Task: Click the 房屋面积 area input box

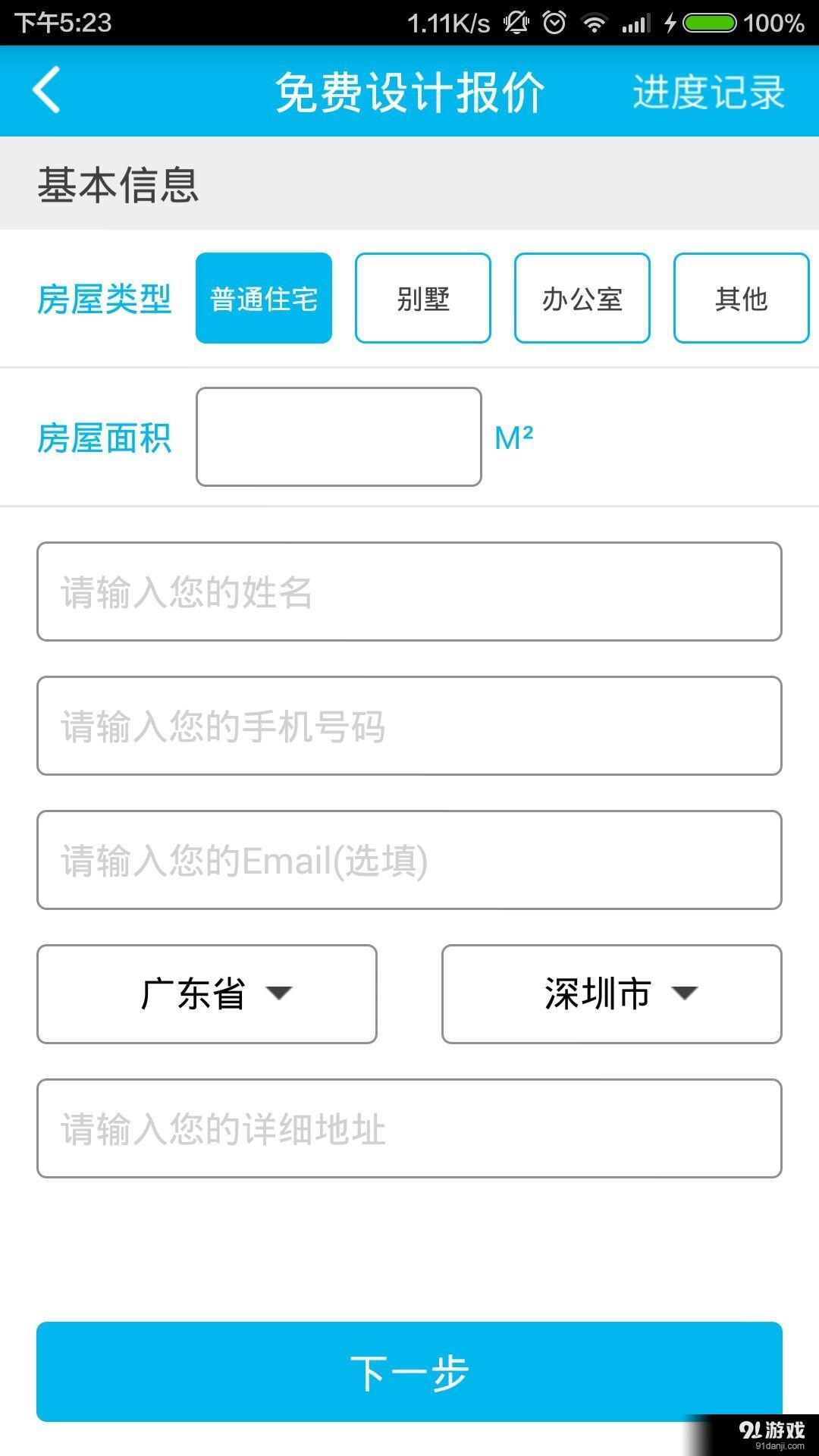Action: tap(338, 437)
